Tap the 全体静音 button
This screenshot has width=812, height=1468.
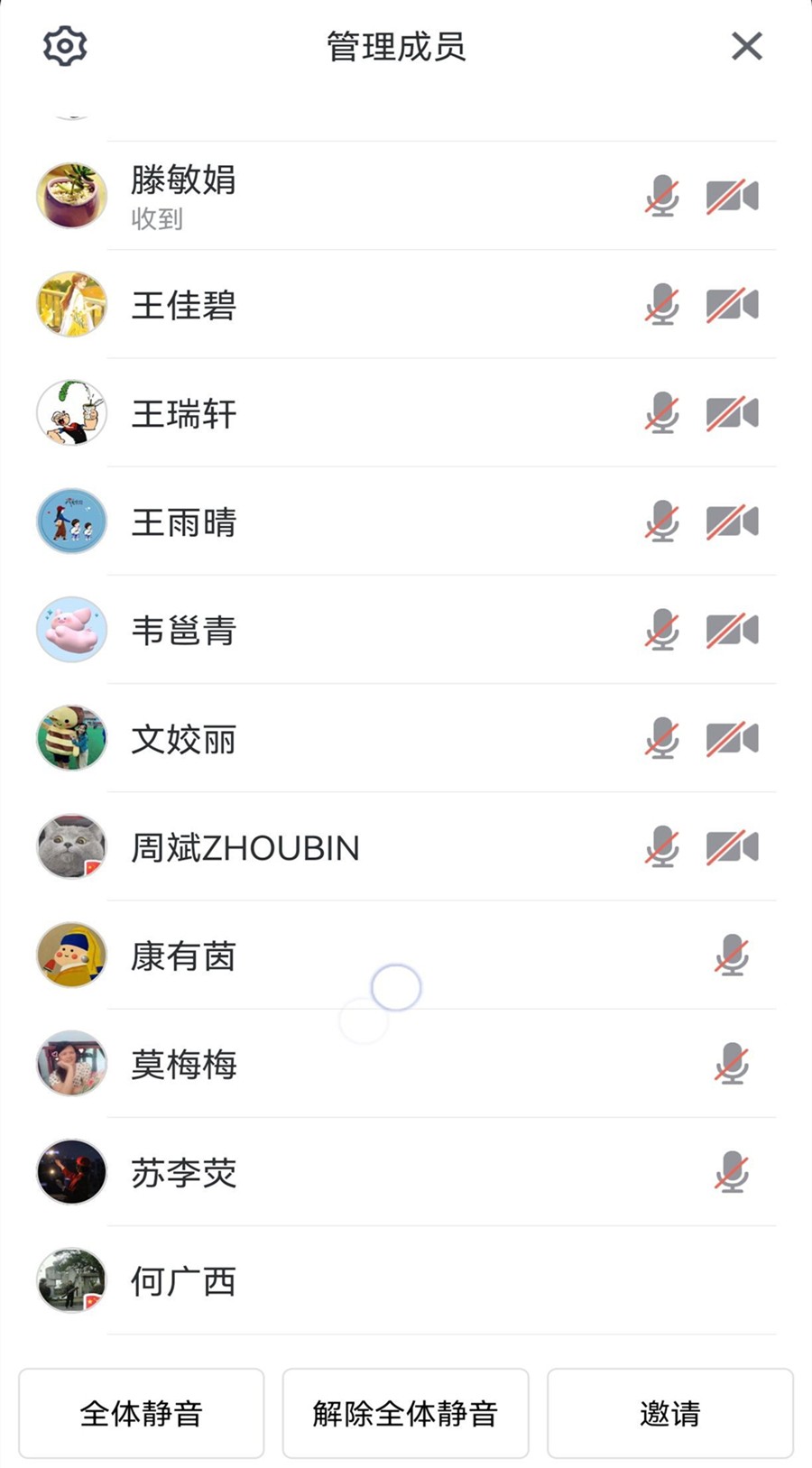tap(142, 1413)
